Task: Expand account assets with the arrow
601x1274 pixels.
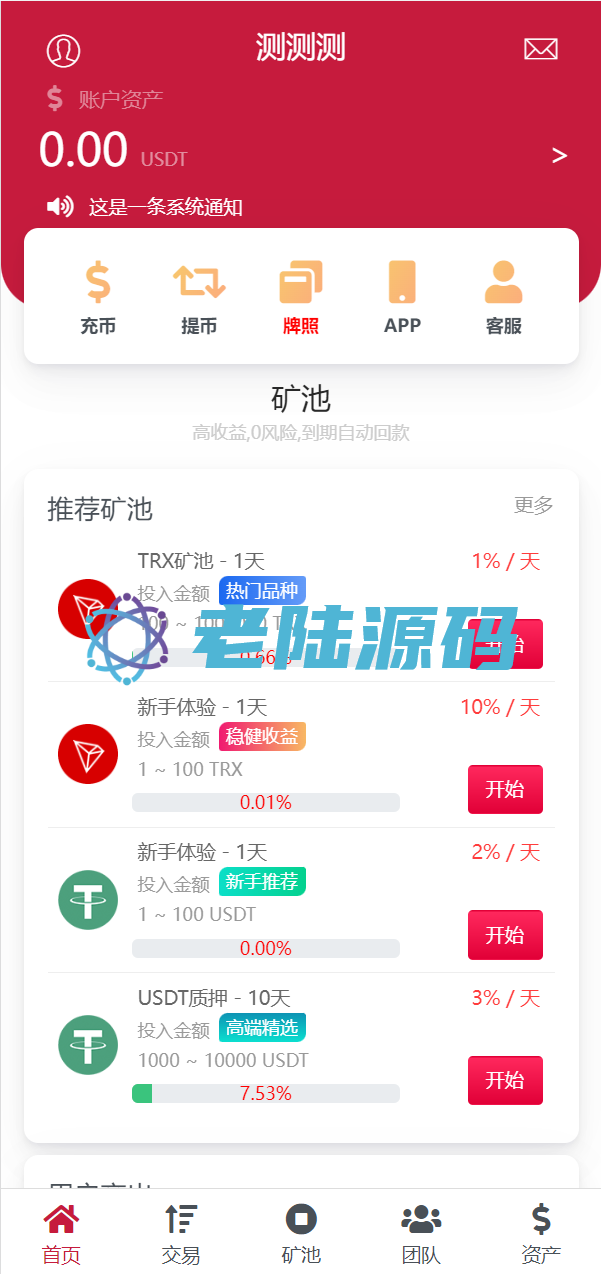Action: click(x=559, y=155)
